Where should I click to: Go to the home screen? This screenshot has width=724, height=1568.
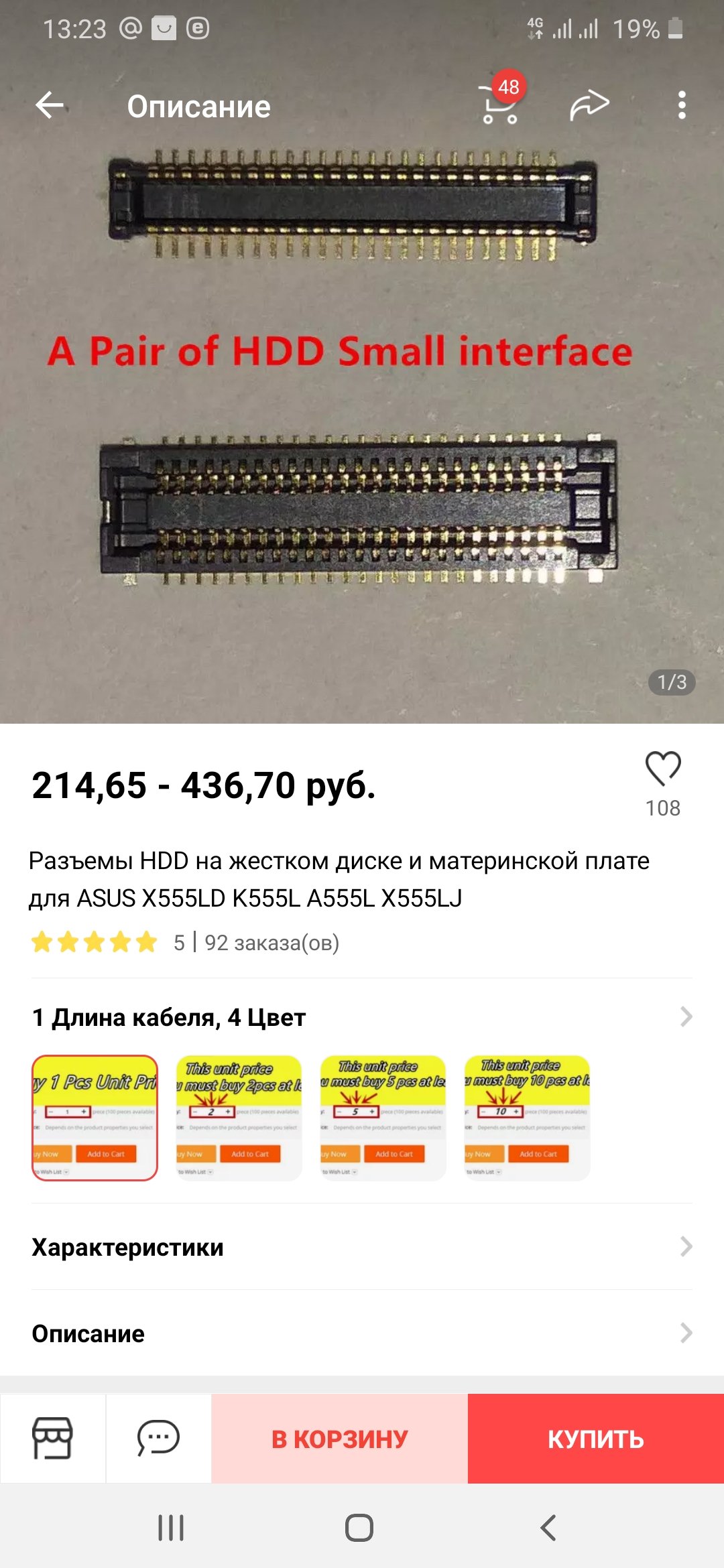[359, 1528]
